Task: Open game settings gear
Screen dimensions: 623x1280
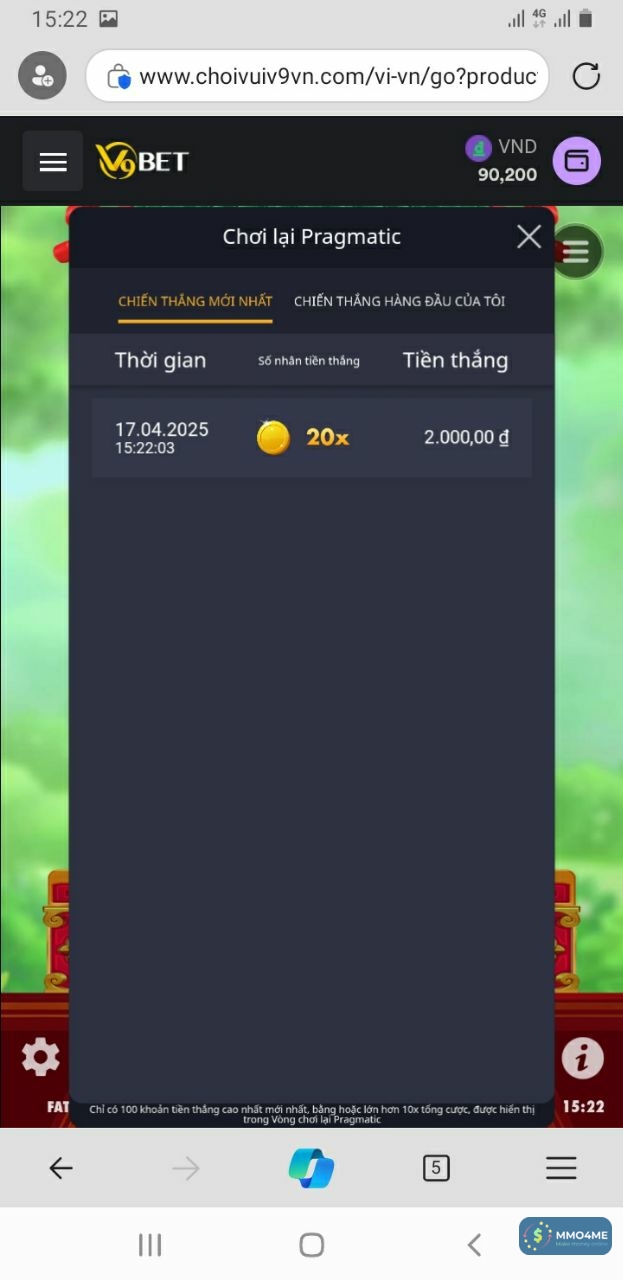Action: coord(41,1057)
